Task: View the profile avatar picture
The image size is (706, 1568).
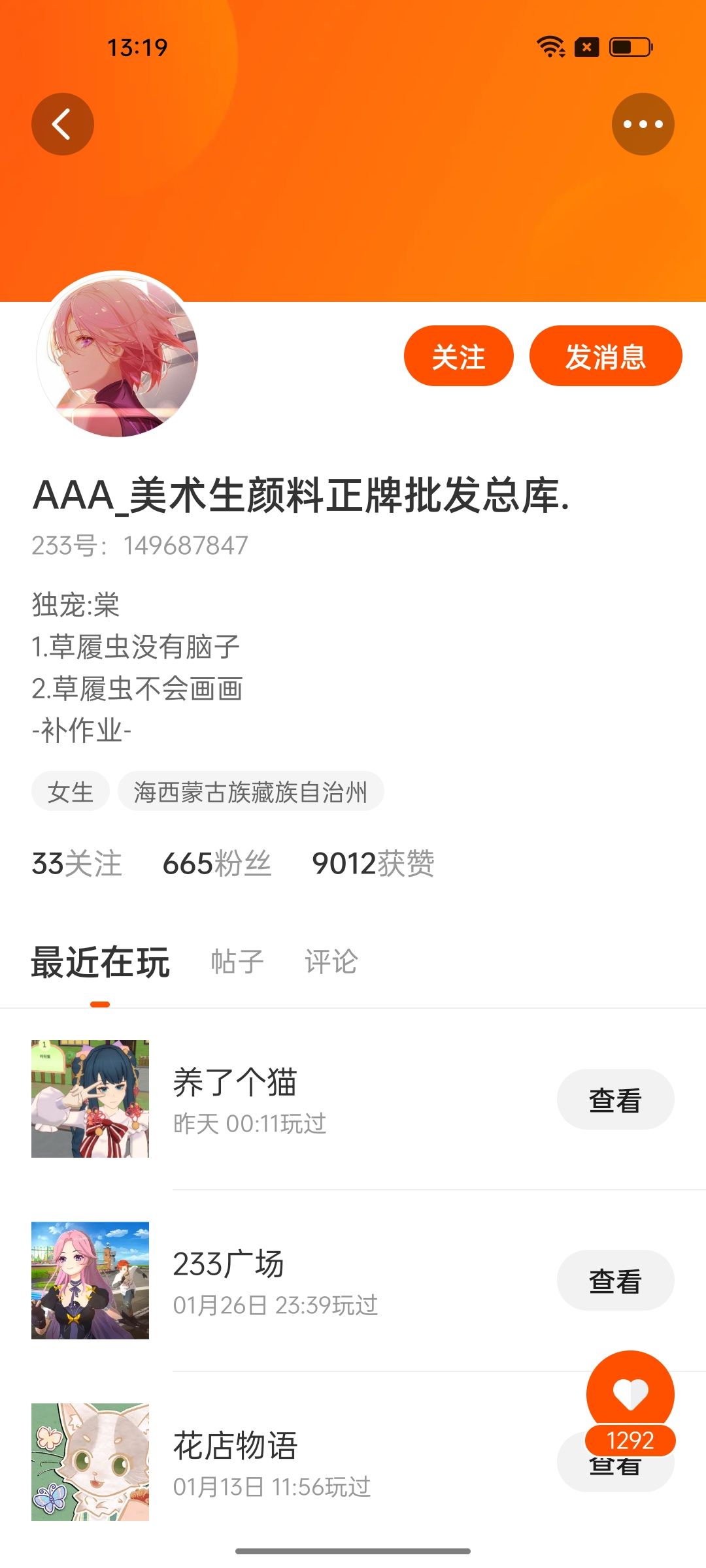Action: (x=118, y=355)
